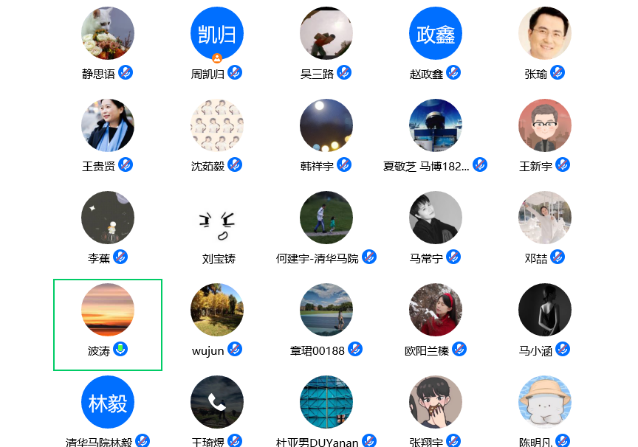Open 欧阳兰媵's participant tile
The image size is (638, 447).
[435, 310]
